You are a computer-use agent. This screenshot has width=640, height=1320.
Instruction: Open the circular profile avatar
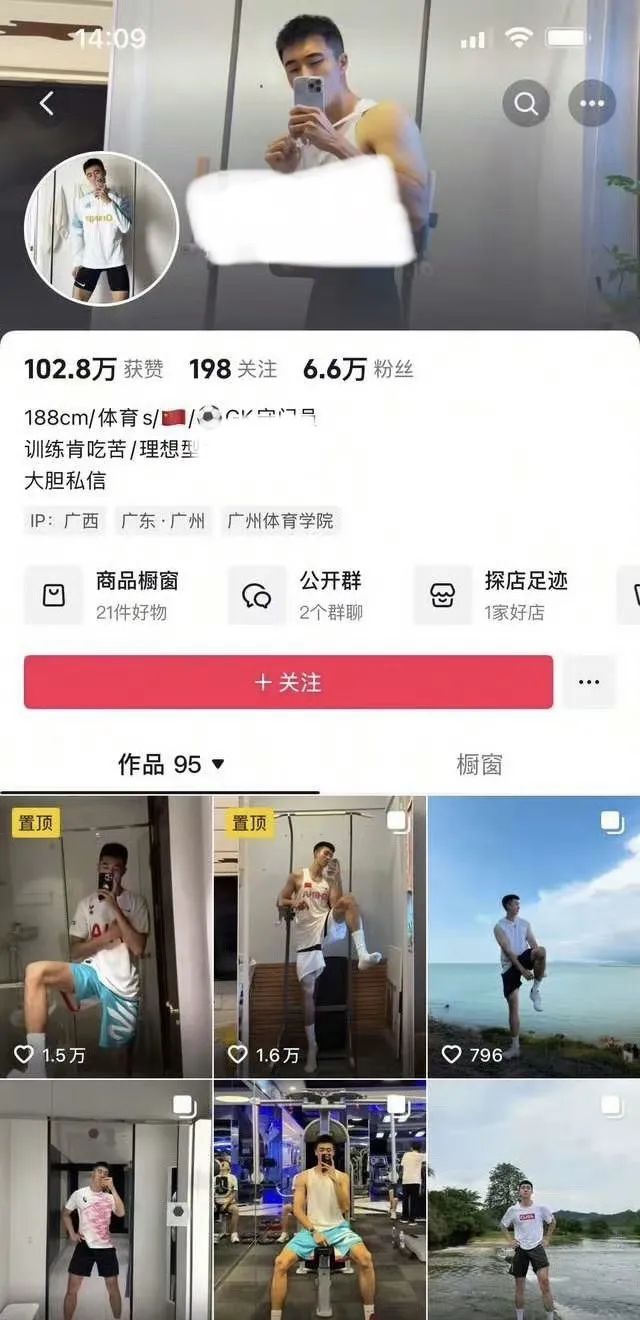(x=101, y=228)
